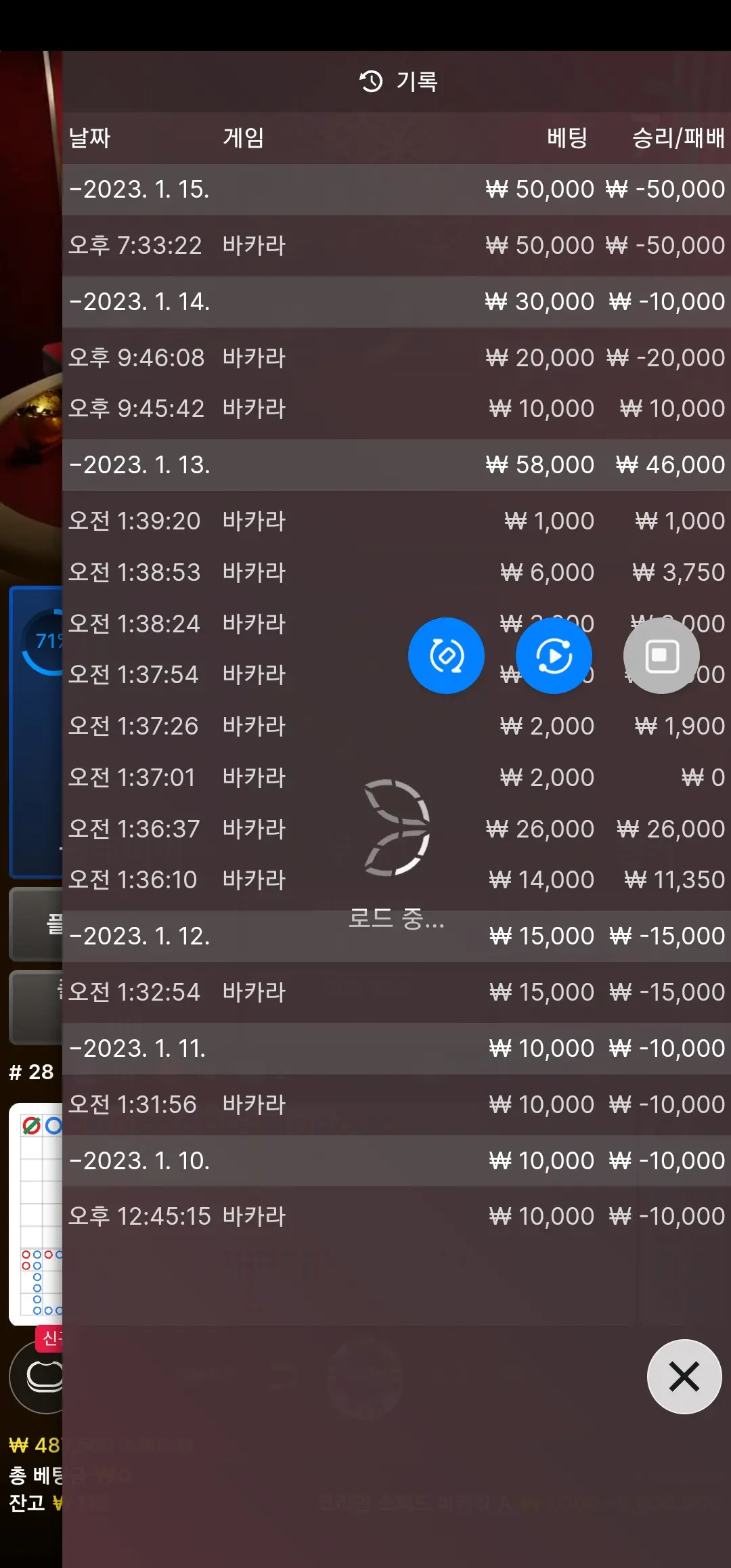
Task: Tap the blue rotate floating button
Action: pos(446,655)
